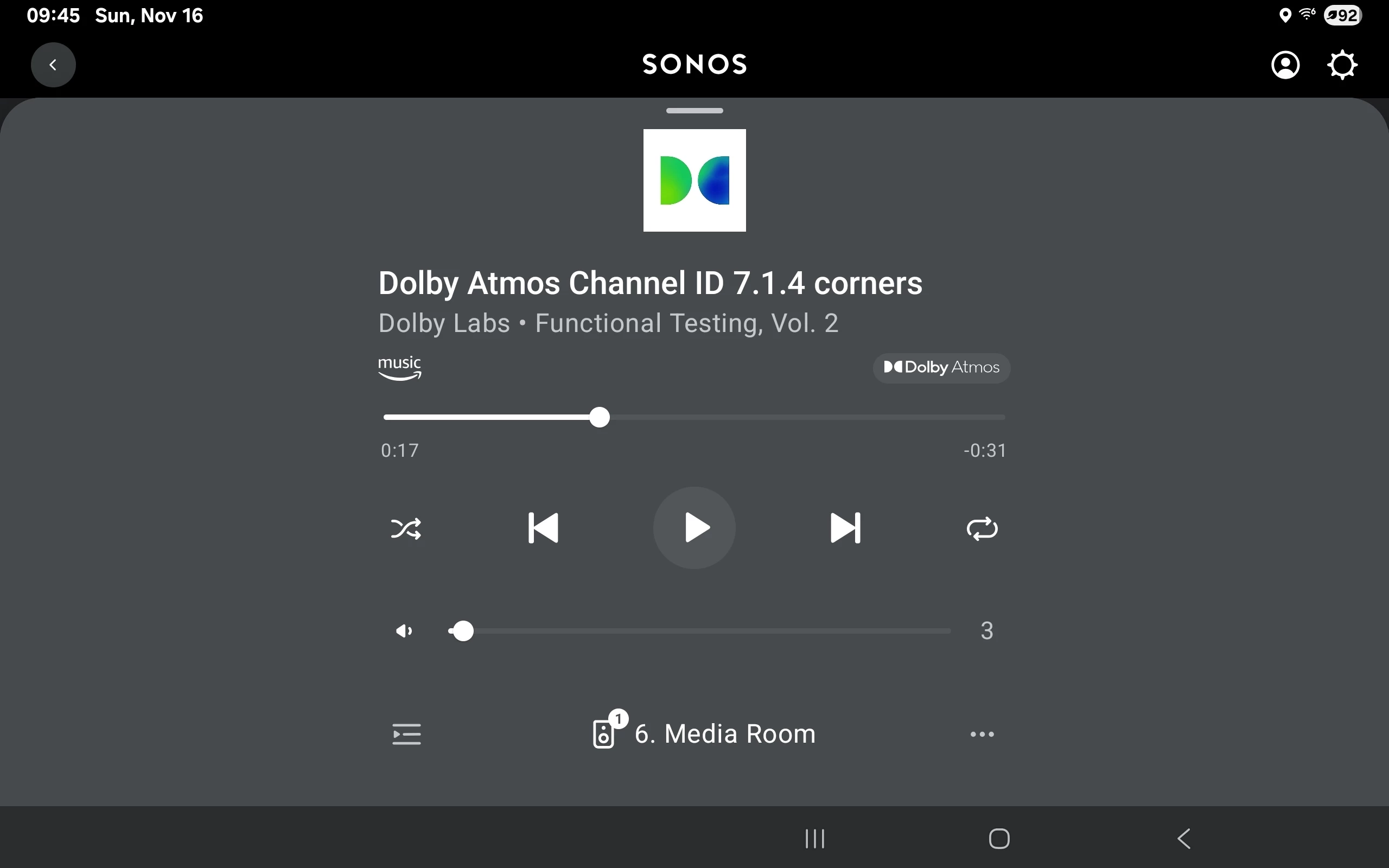Select the 6. Media Room speaker group

[705, 733]
